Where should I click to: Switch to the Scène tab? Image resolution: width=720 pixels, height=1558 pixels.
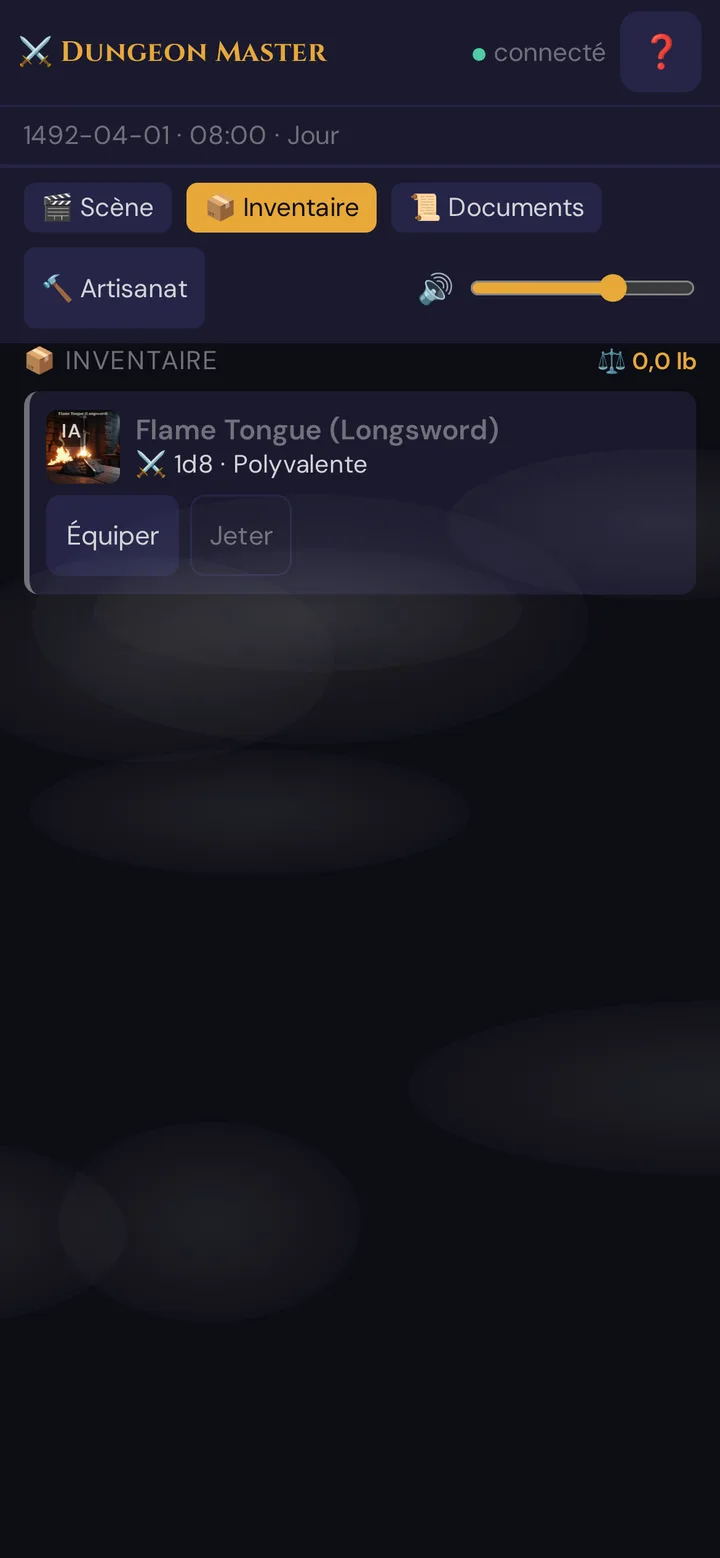98,208
